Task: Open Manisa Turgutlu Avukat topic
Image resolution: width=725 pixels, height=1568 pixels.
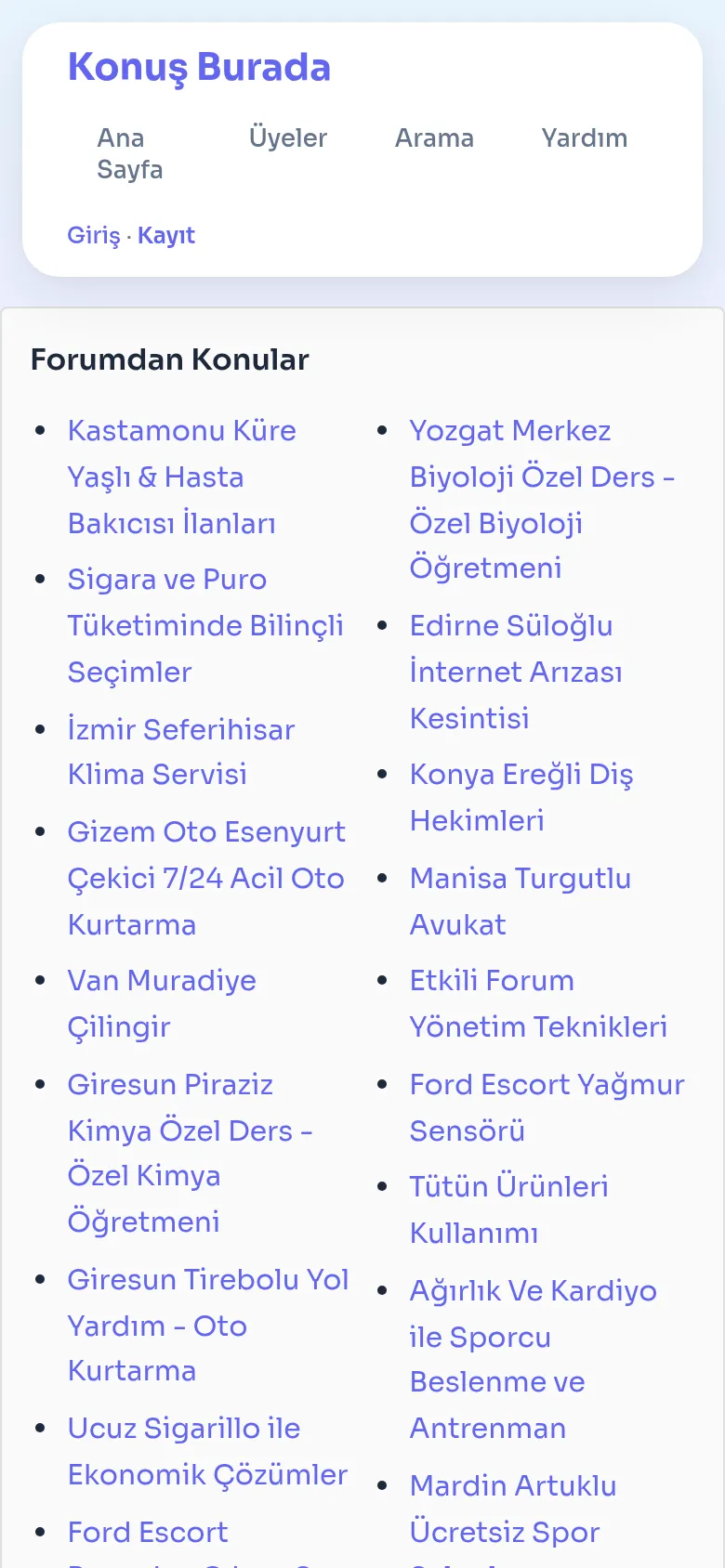Action: 521,901
